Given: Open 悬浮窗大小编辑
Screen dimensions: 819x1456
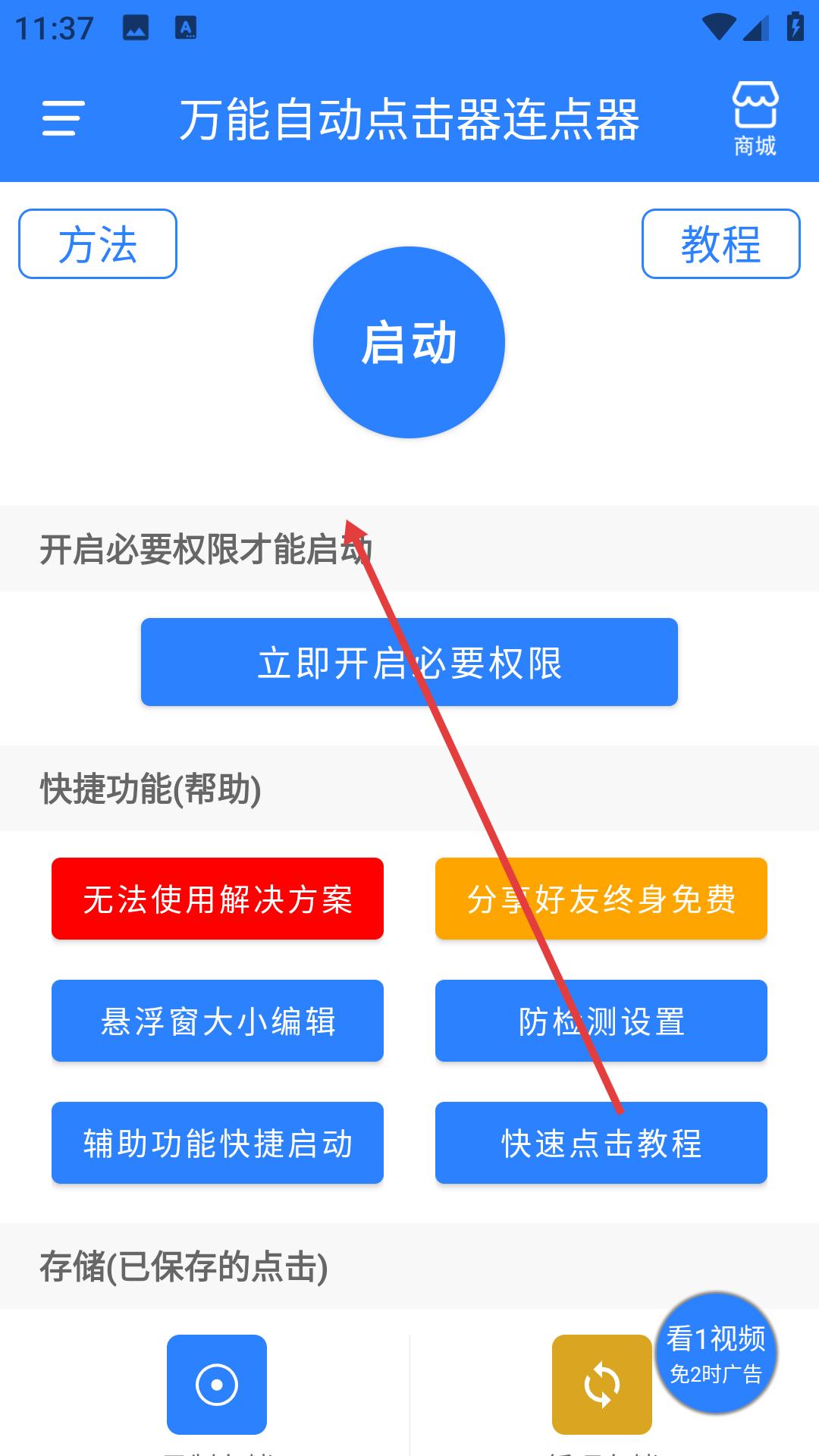Looking at the screenshot, I should (x=218, y=1021).
